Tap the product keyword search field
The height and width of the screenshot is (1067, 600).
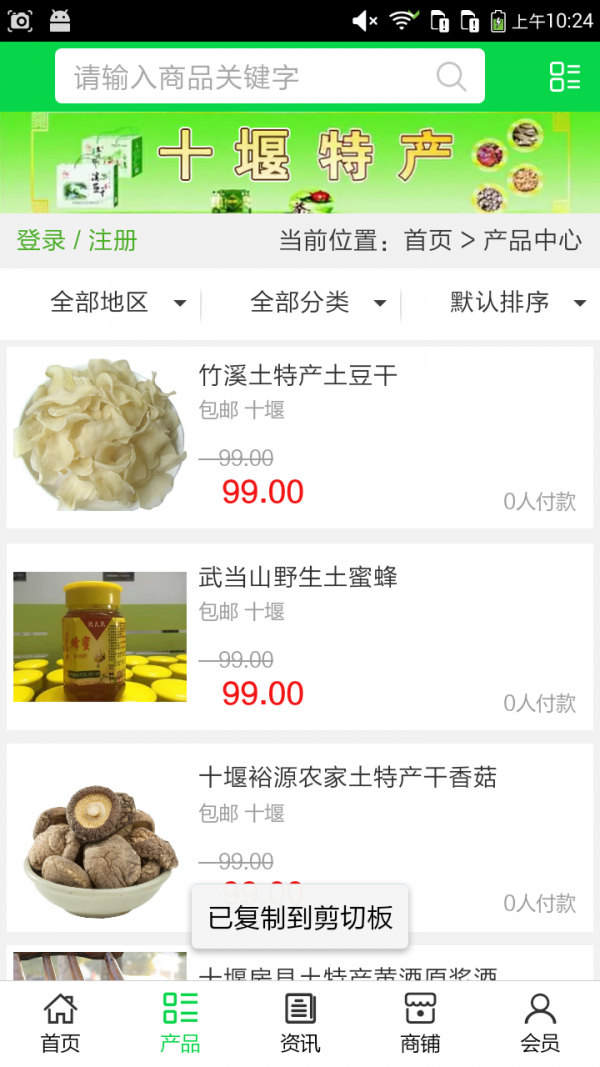coord(250,77)
